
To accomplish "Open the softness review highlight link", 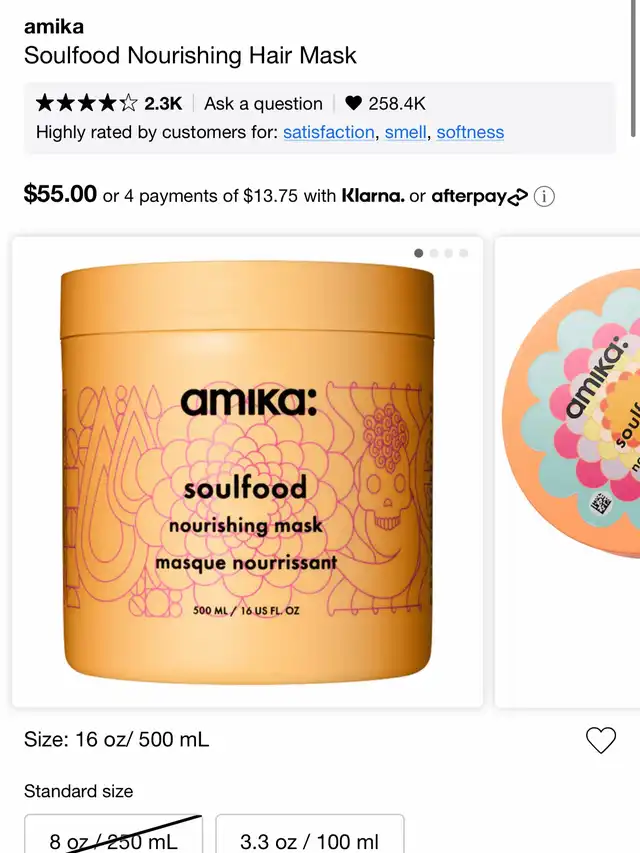I will (x=470, y=132).
